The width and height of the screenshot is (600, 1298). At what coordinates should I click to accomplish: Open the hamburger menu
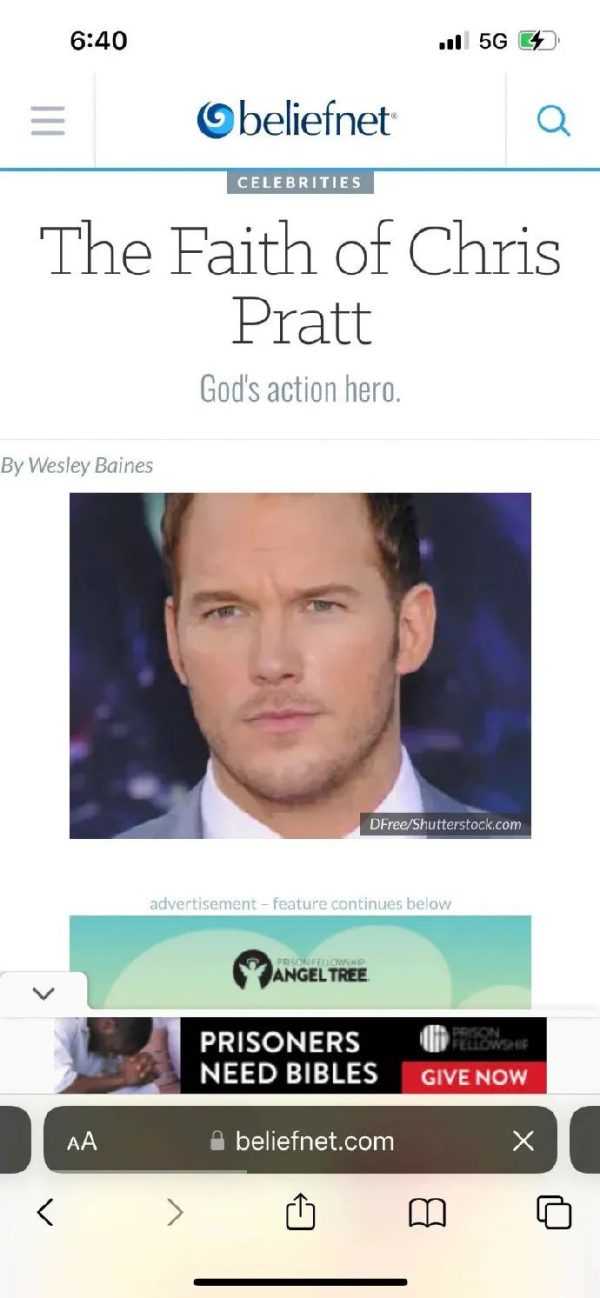[x=47, y=121]
